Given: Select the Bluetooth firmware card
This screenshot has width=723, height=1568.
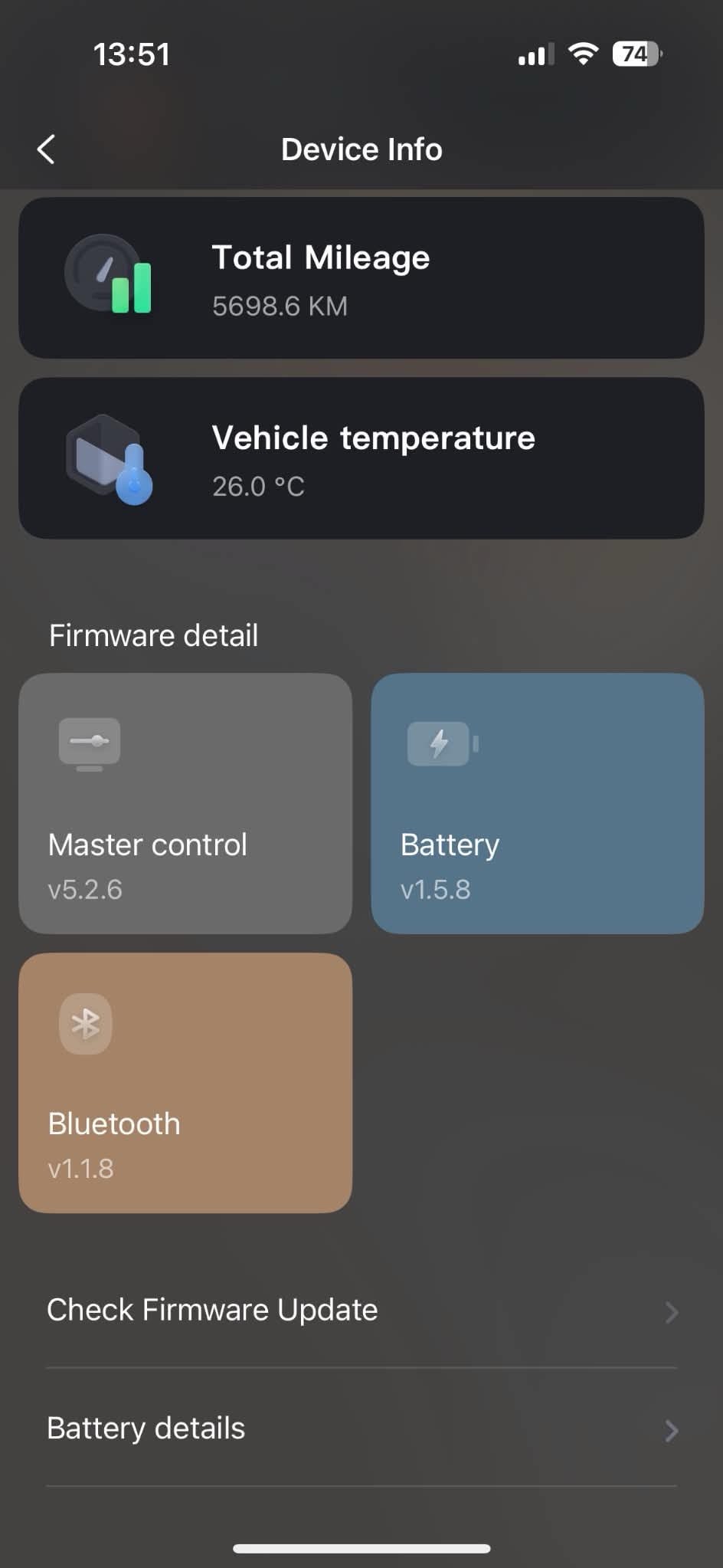Looking at the screenshot, I should pyautogui.click(x=185, y=1083).
